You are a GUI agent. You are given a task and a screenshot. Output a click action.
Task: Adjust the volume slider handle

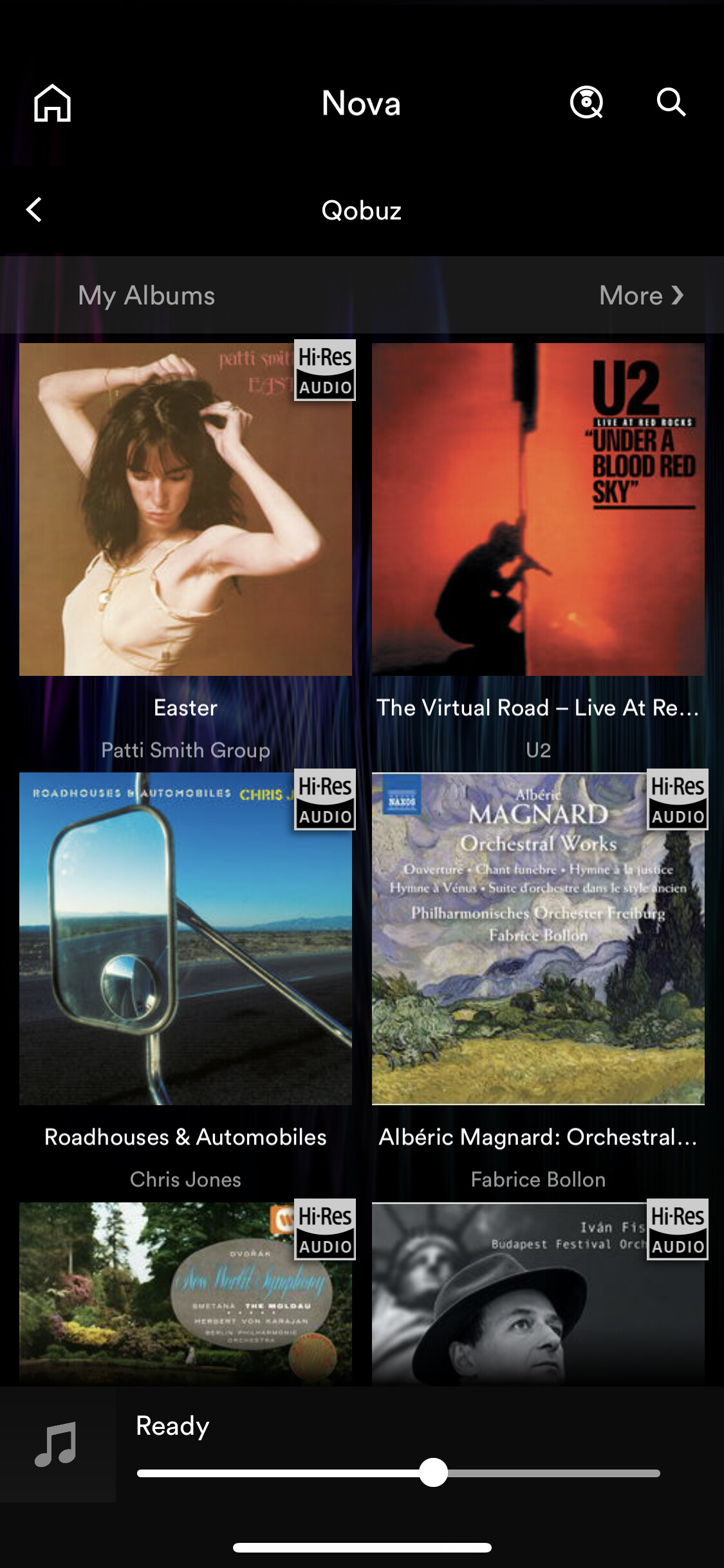click(435, 1473)
